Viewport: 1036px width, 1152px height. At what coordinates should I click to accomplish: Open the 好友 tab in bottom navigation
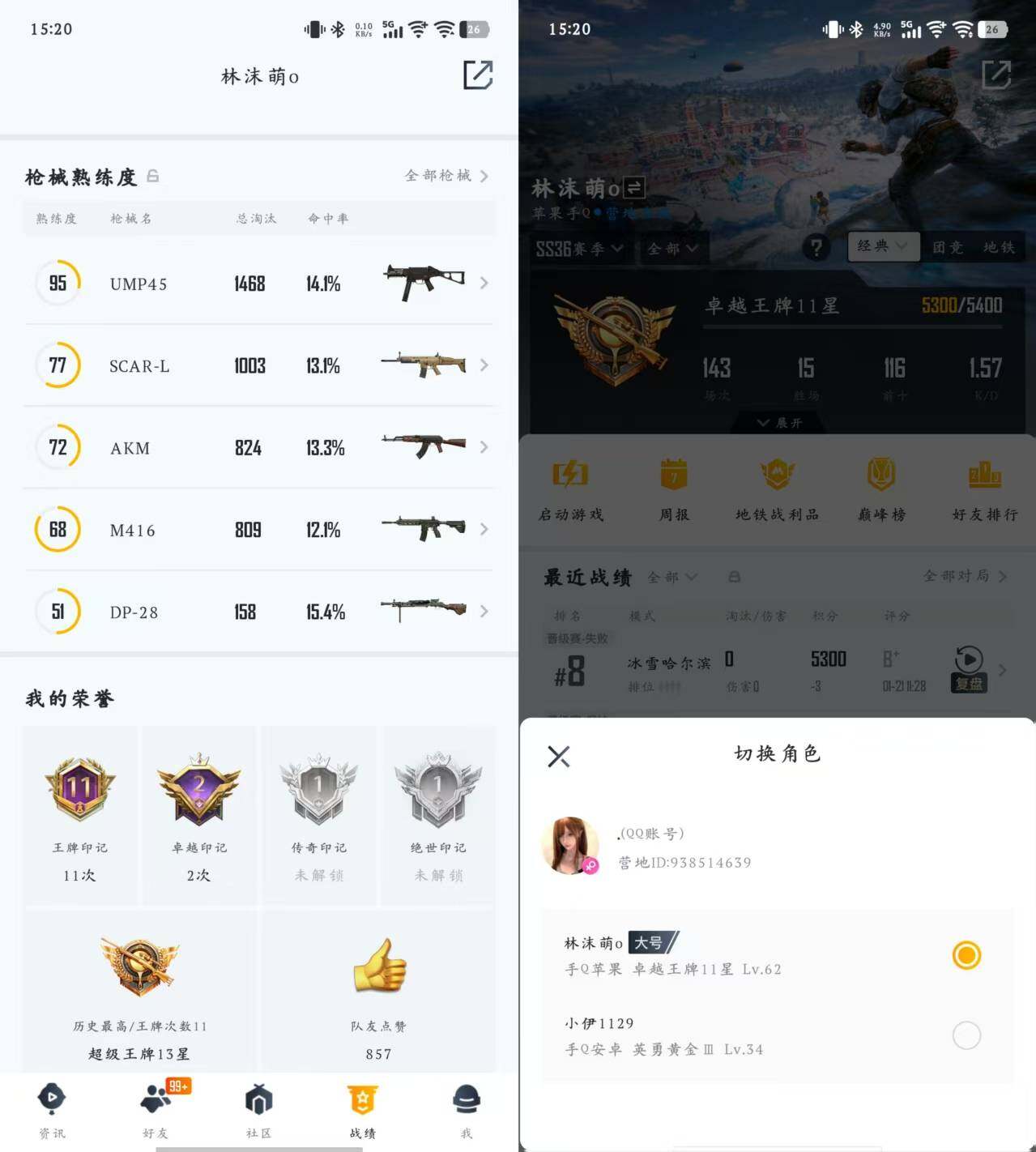tap(155, 1110)
